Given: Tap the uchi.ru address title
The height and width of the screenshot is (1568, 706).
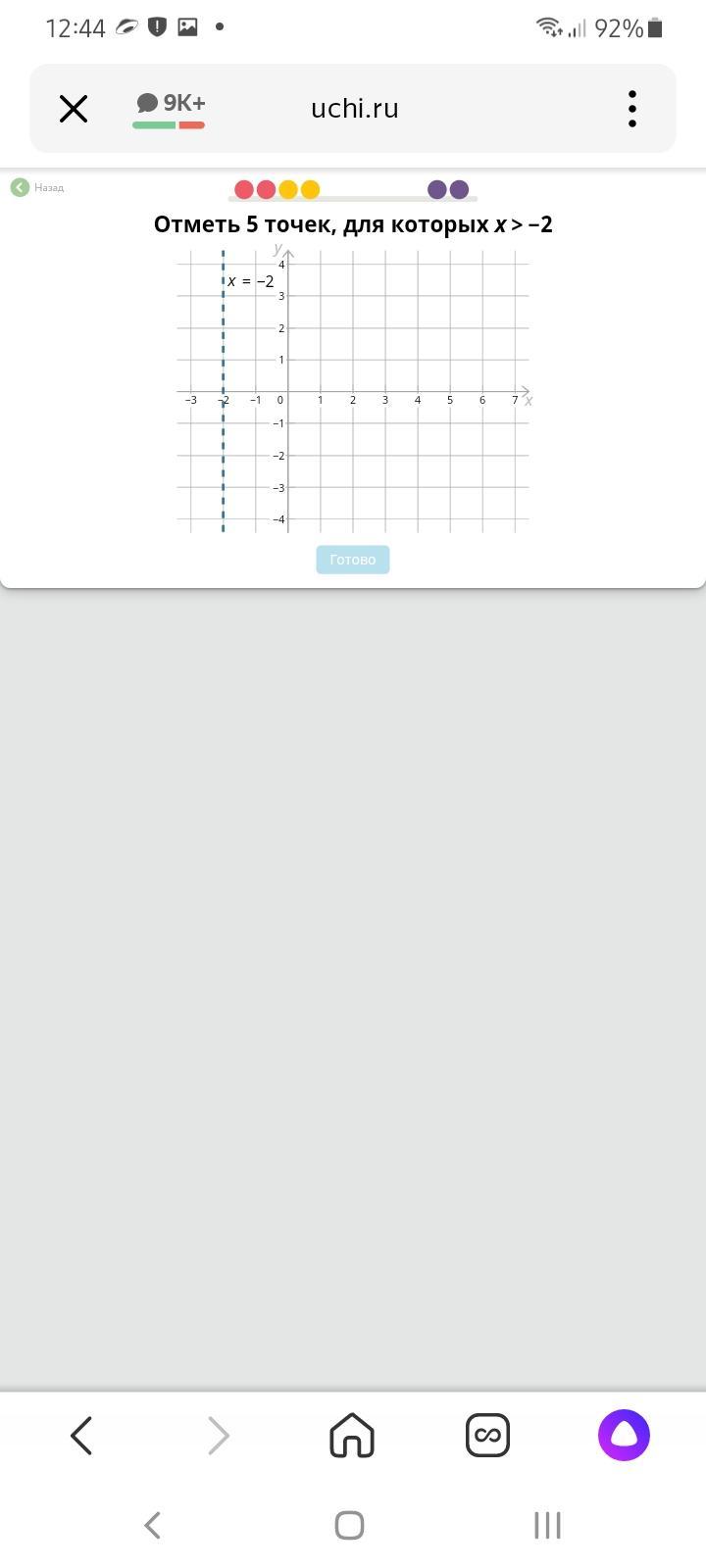Looking at the screenshot, I should pos(354,109).
